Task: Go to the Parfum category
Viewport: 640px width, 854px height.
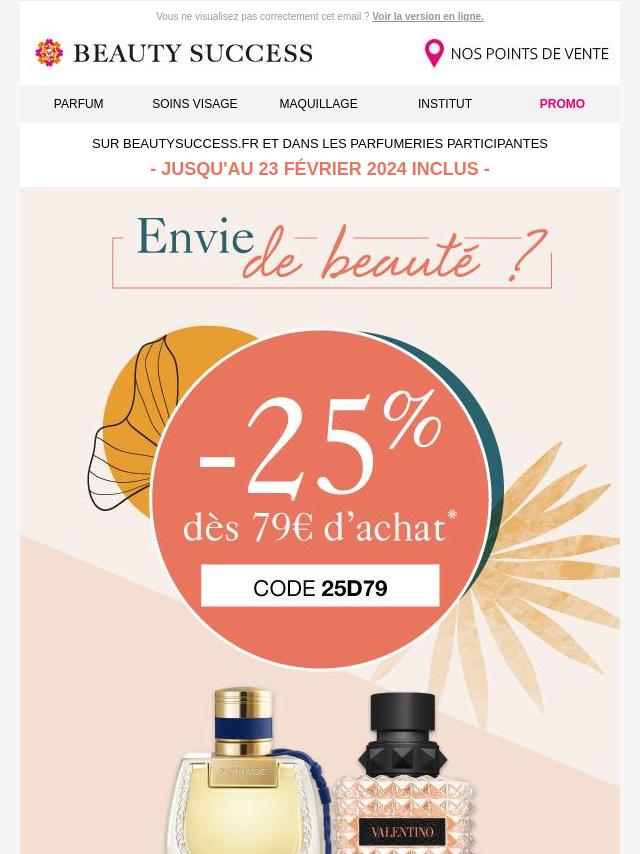Action: tap(78, 104)
